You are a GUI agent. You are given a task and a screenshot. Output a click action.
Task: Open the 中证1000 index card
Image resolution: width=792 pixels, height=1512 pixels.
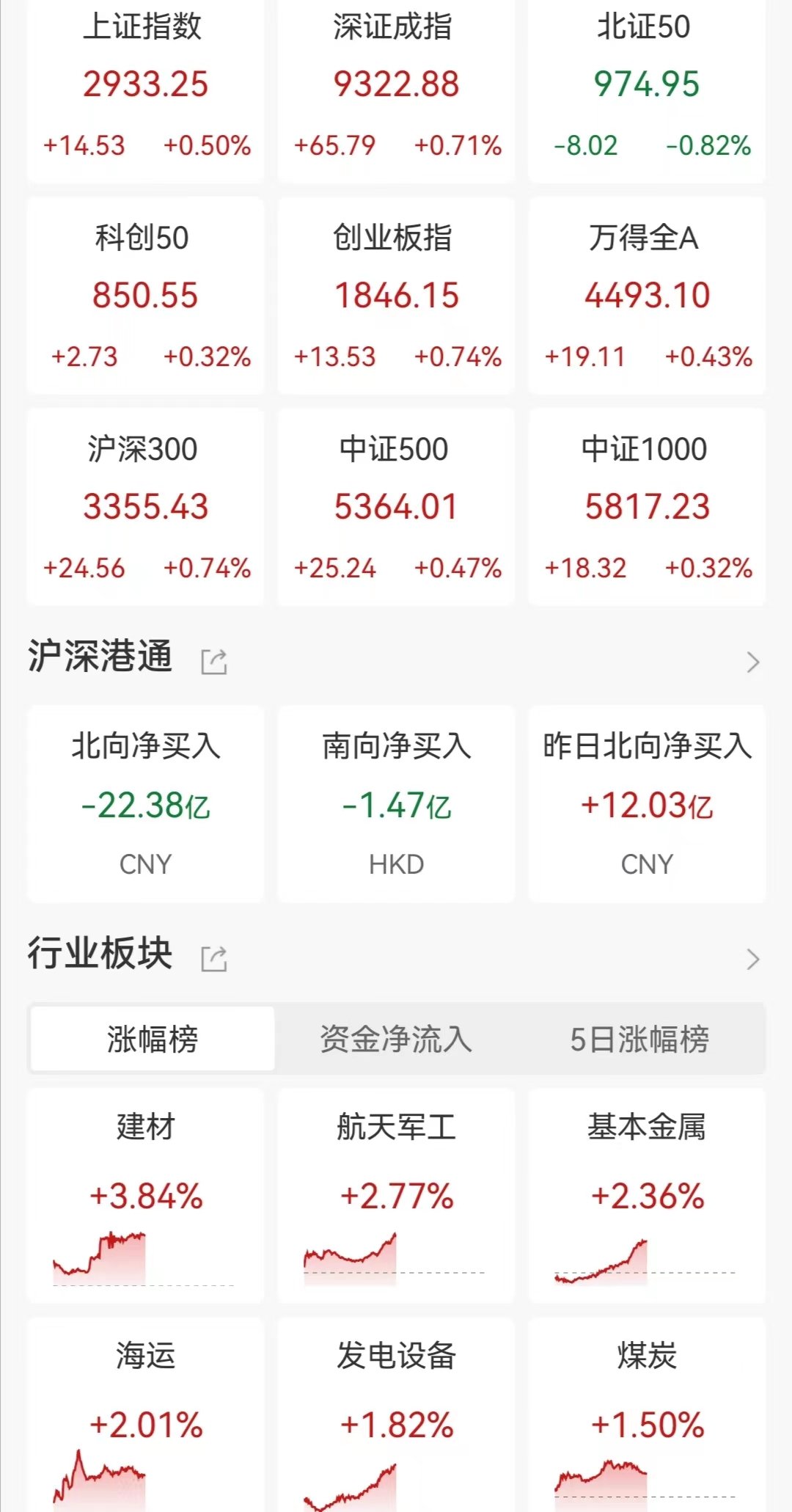[647, 507]
